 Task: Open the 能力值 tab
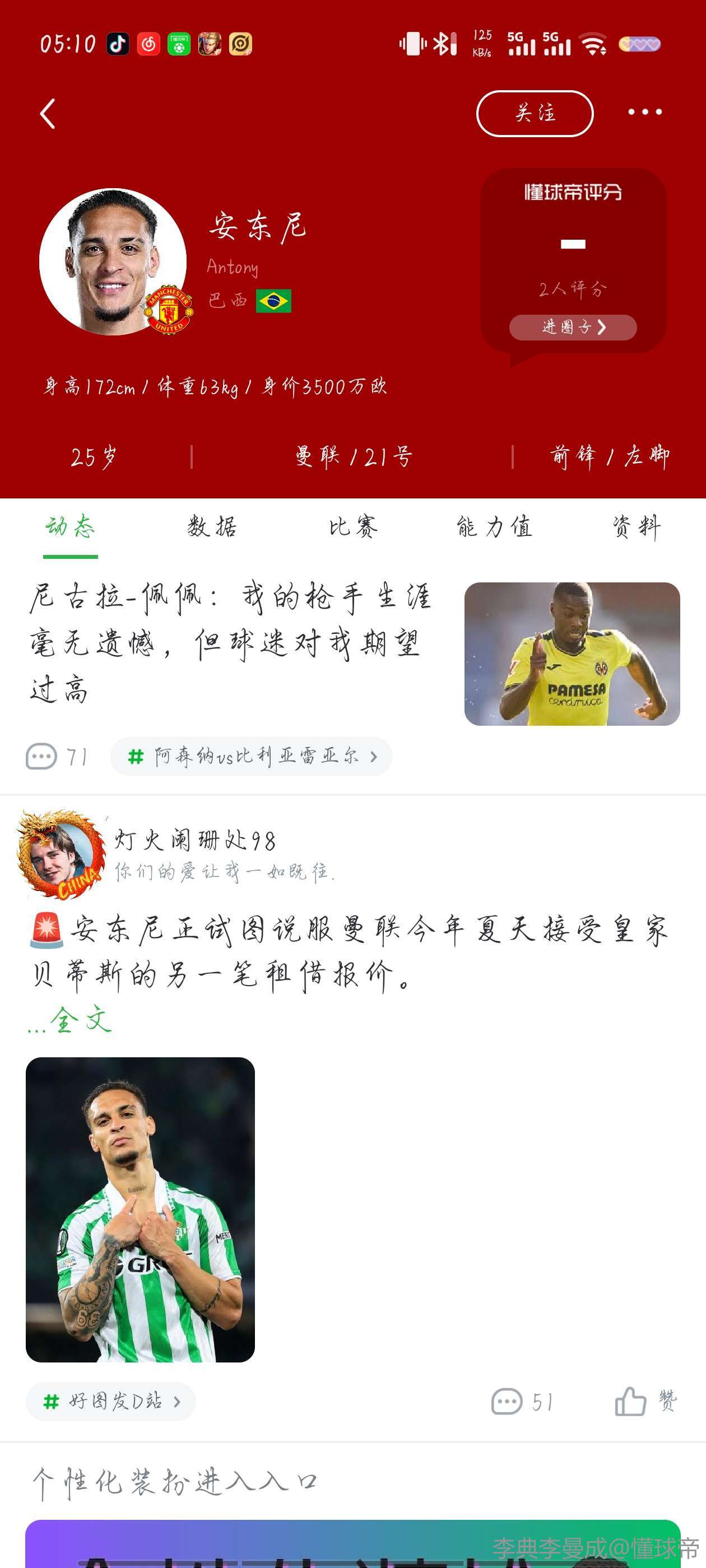tap(494, 526)
